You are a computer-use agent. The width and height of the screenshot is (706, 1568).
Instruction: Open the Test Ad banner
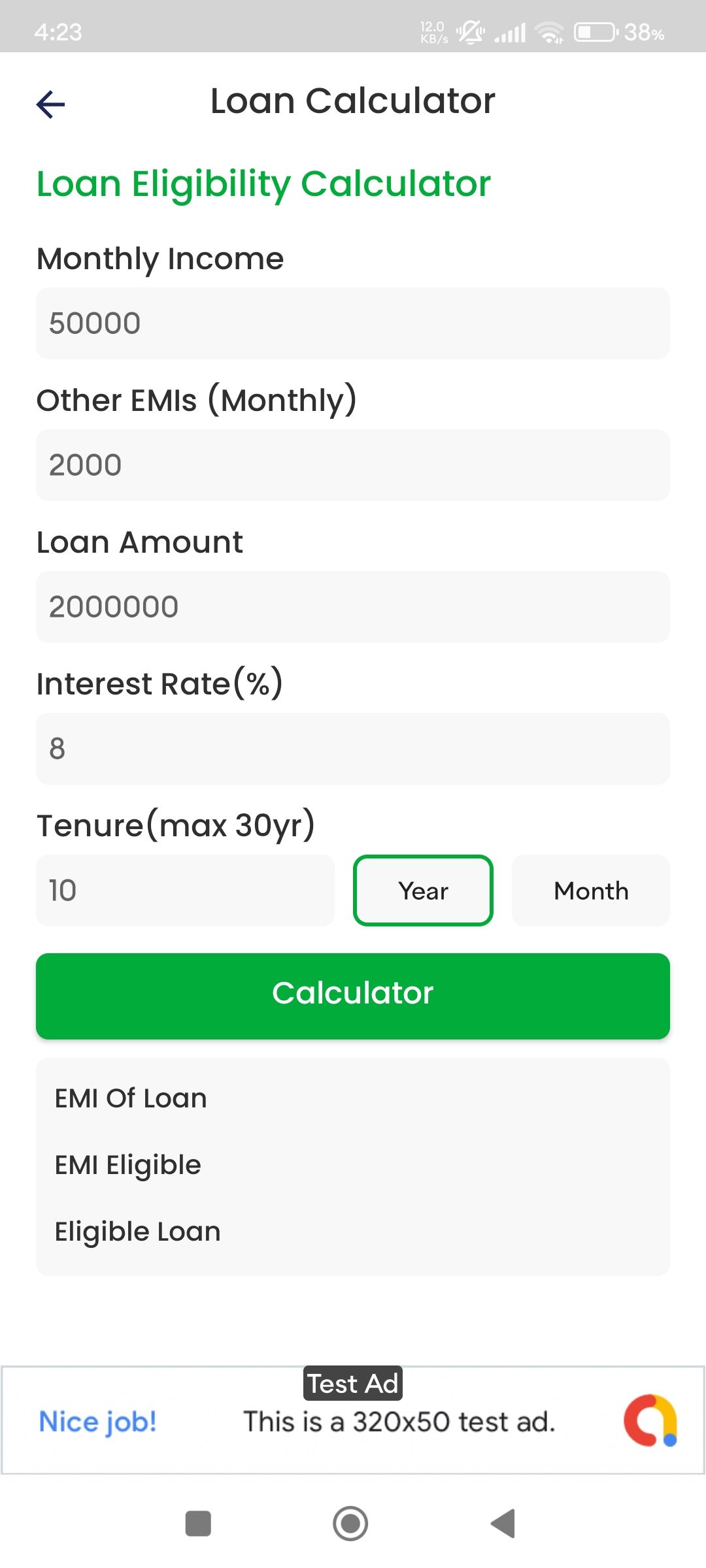pyautogui.click(x=353, y=1420)
